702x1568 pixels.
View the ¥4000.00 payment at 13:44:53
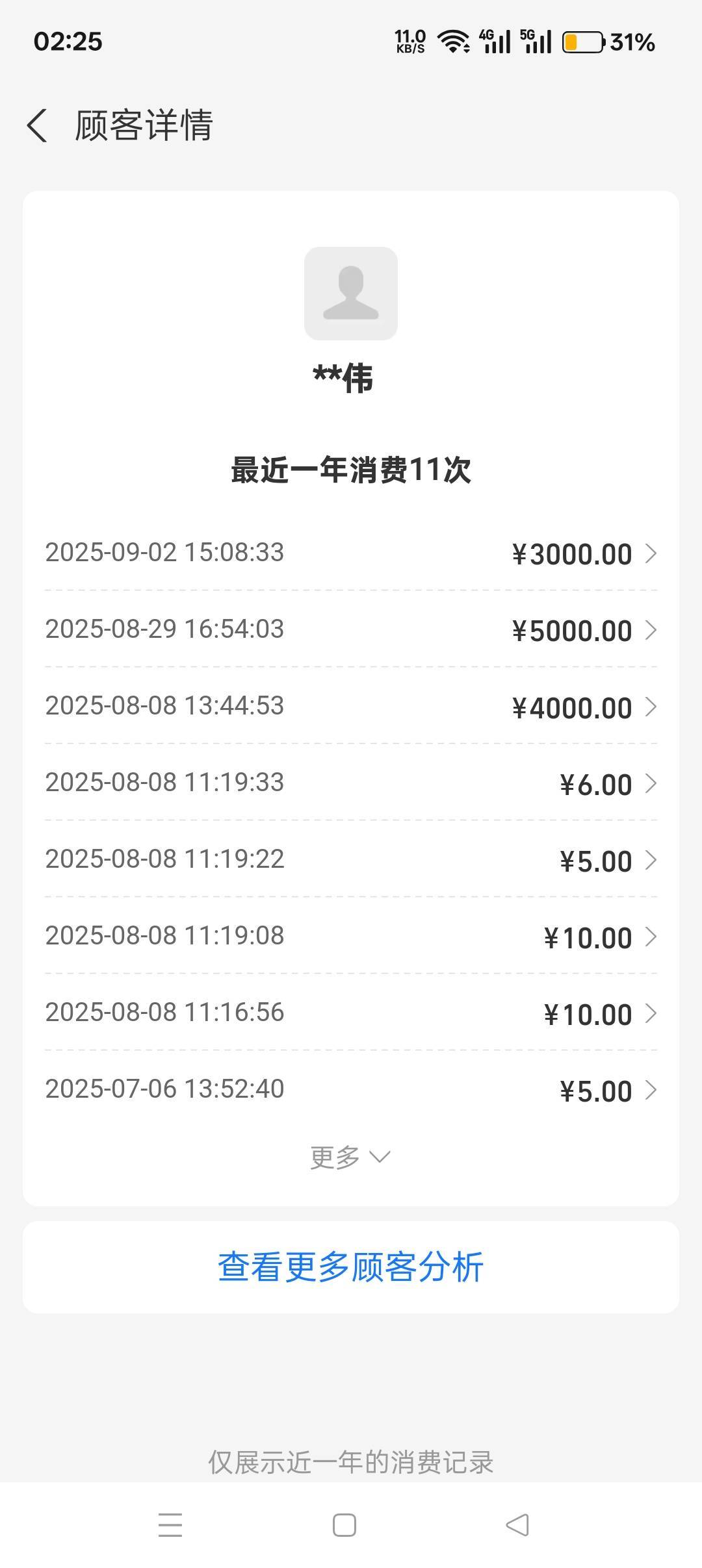click(351, 707)
